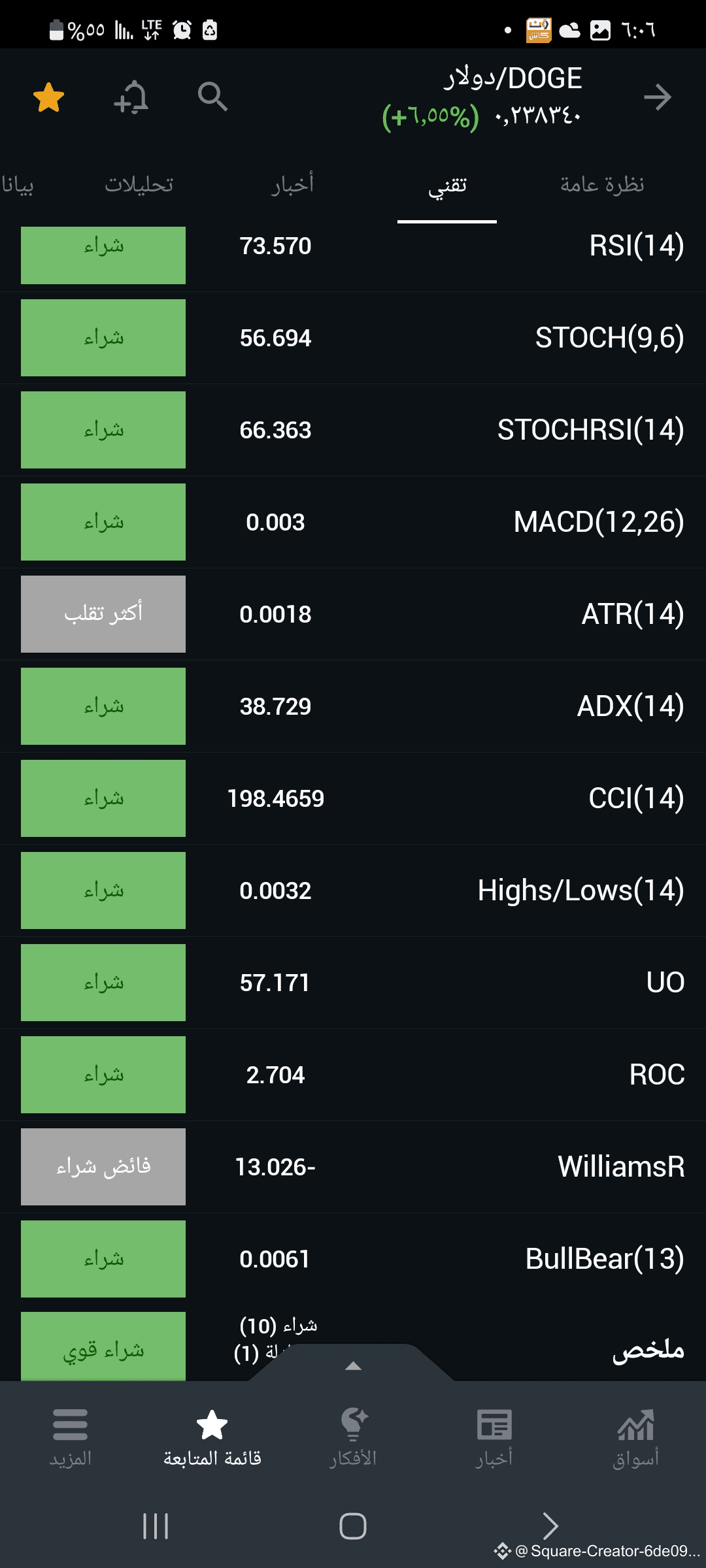Add a price alert with the bell
706x1568 pixels.
131,97
